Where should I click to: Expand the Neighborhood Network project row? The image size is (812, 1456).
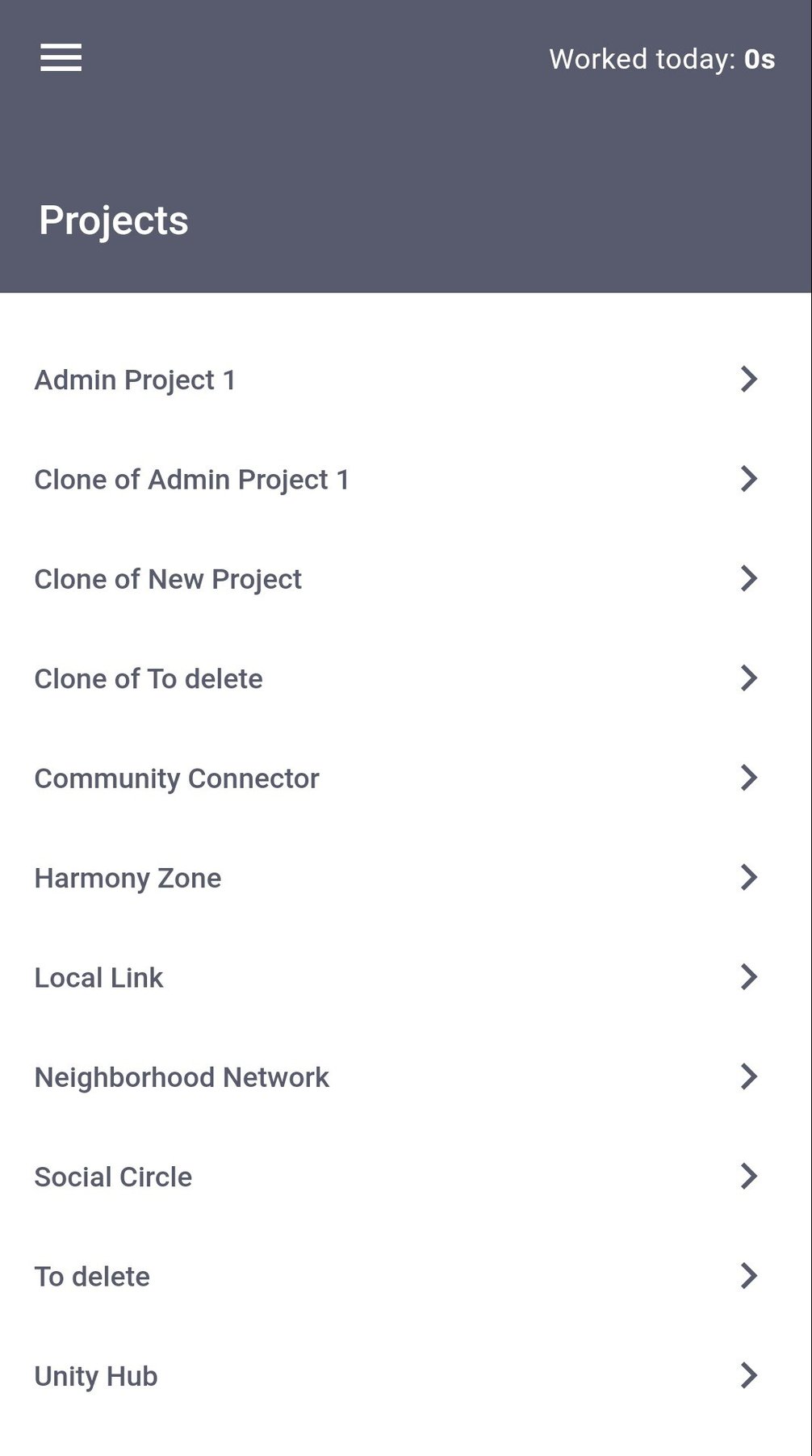click(x=747, y=1076)
